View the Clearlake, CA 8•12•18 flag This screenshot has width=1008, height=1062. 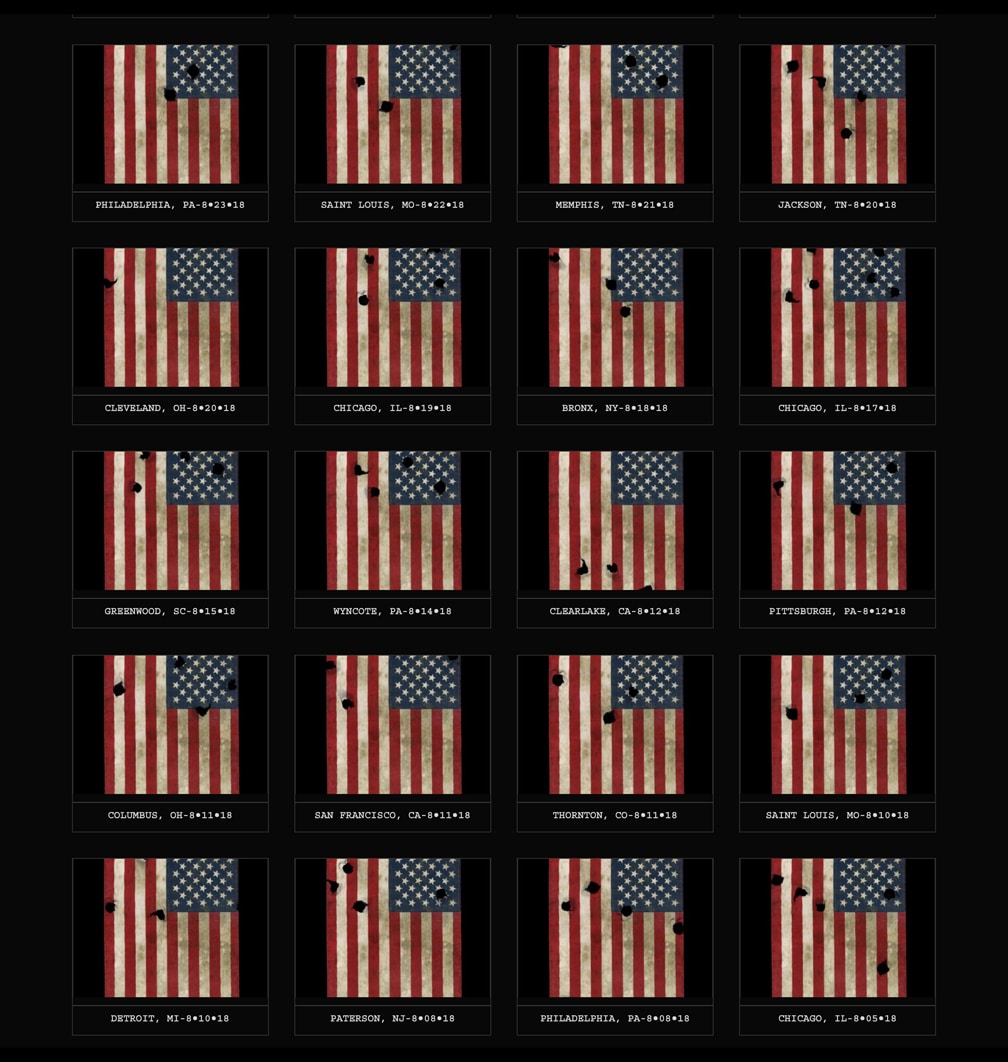tap(615, 521)
